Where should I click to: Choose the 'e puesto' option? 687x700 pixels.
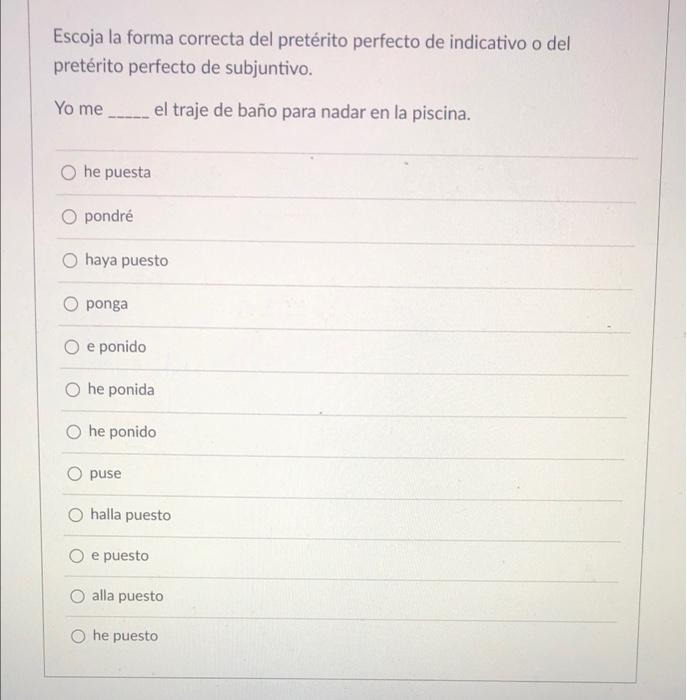(x=76, y=556)
